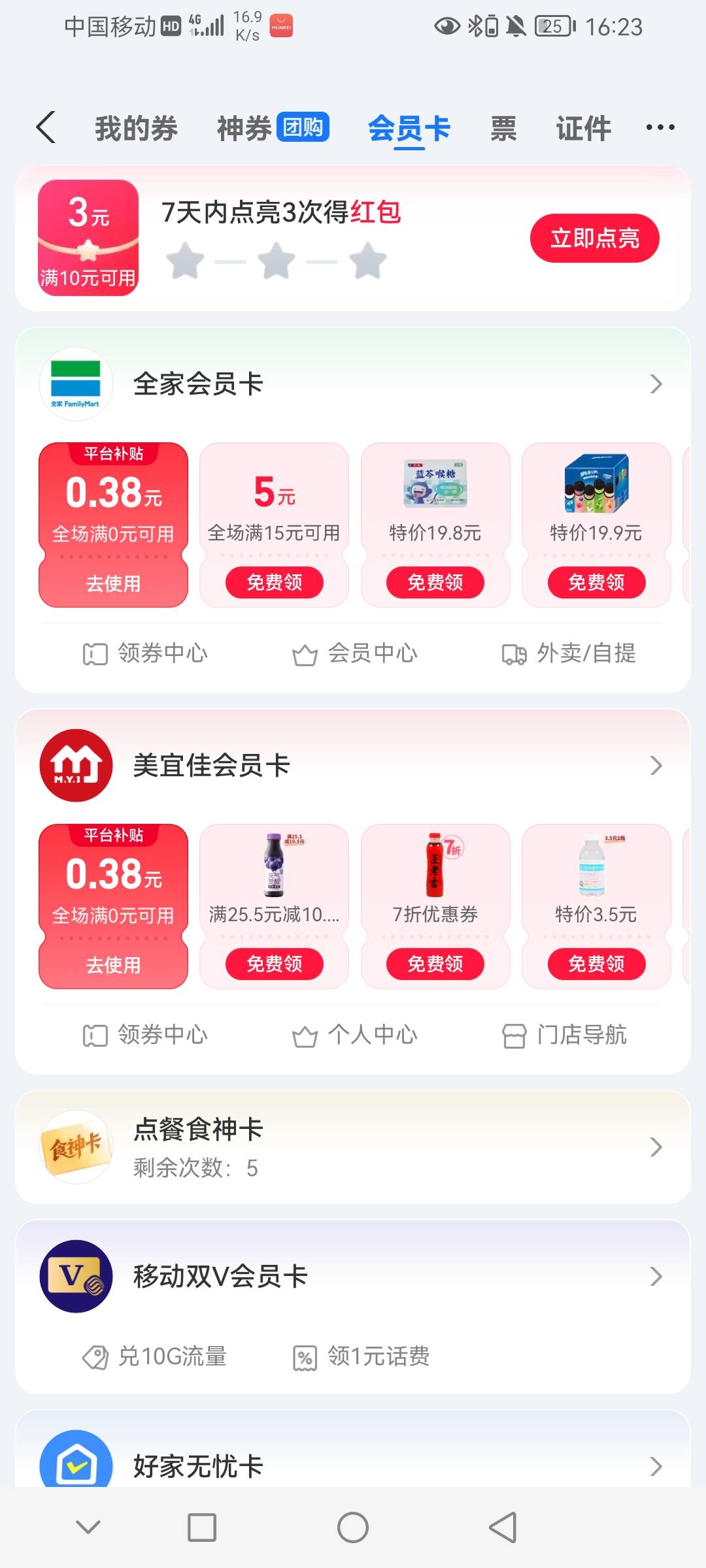The height and width of the screenshot is (1568, 706).
Task: Open the three-dot more menu
Action: coord(660,127)
